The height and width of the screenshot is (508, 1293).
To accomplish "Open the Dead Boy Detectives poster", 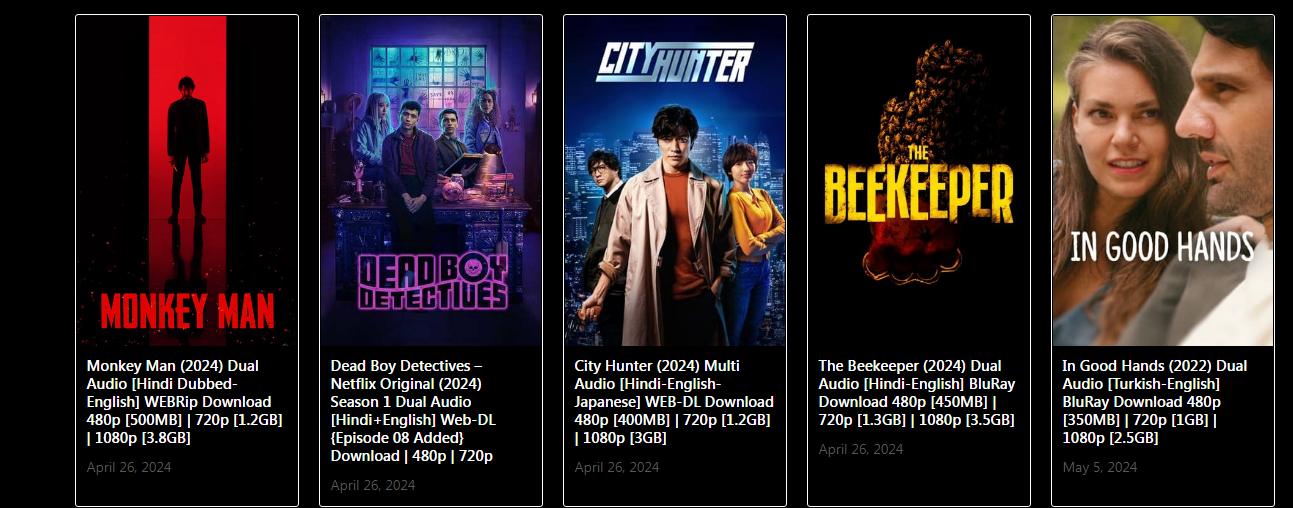I will coord(431,181).
